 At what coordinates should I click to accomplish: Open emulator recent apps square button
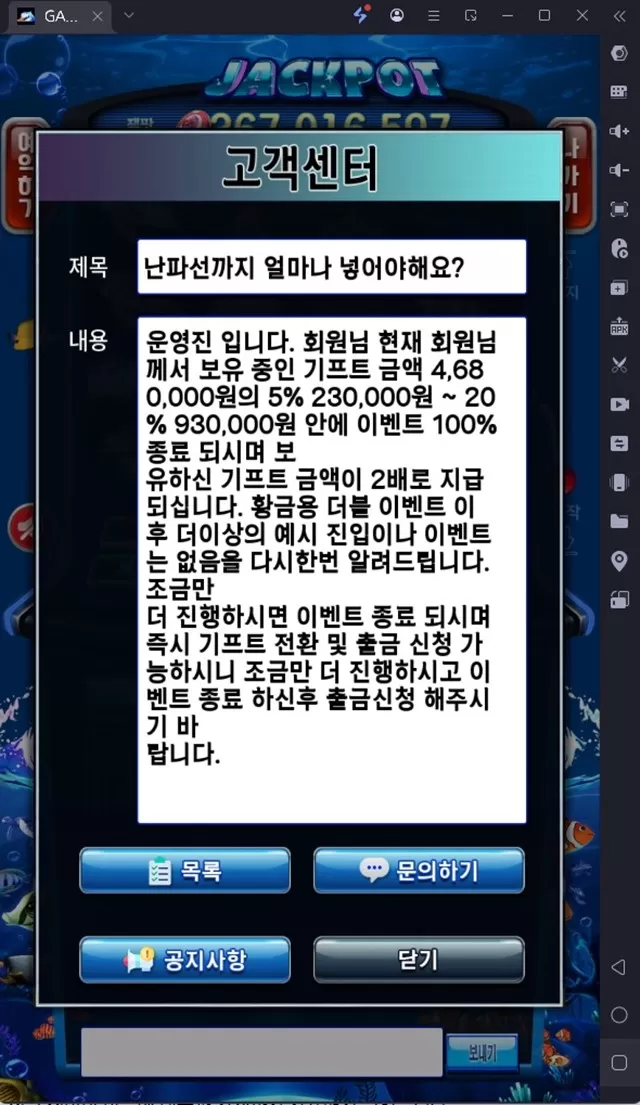pos(619,1063)
